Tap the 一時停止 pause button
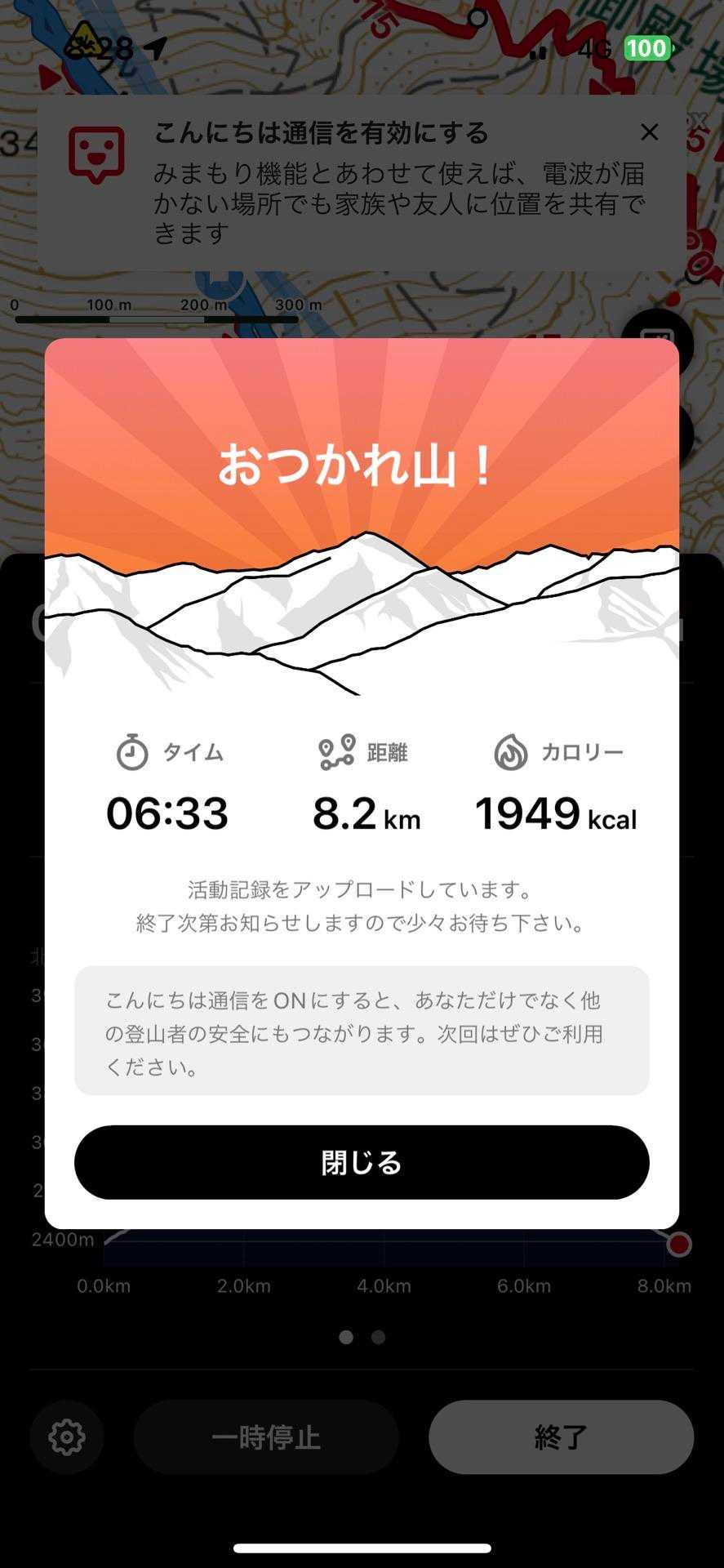This screenshot has height=1568, width=724. coord(266,1437)
